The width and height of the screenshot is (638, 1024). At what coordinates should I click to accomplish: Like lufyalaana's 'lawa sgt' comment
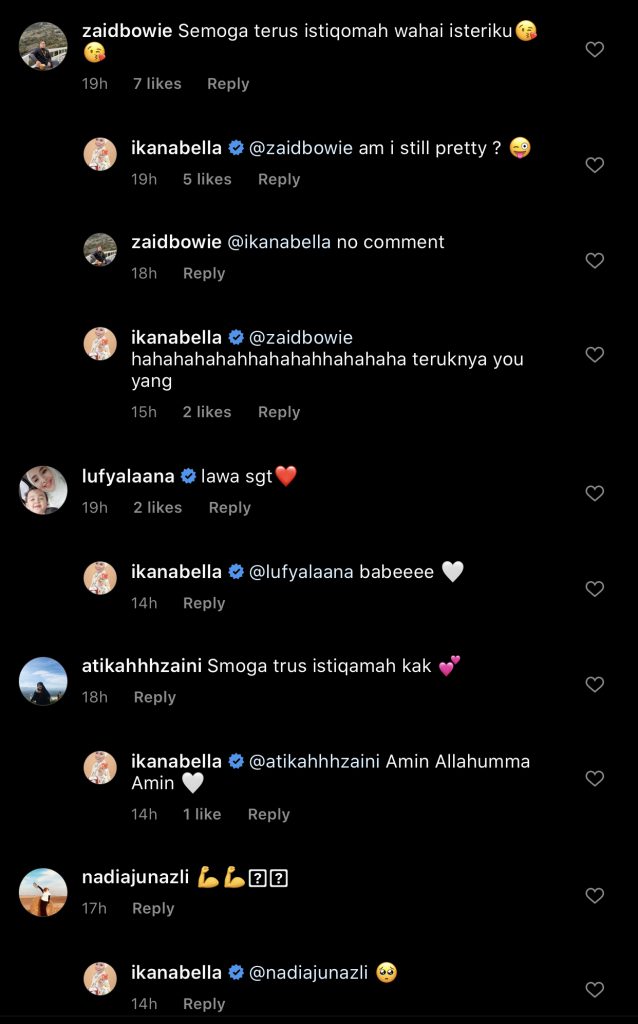[594, 493]
